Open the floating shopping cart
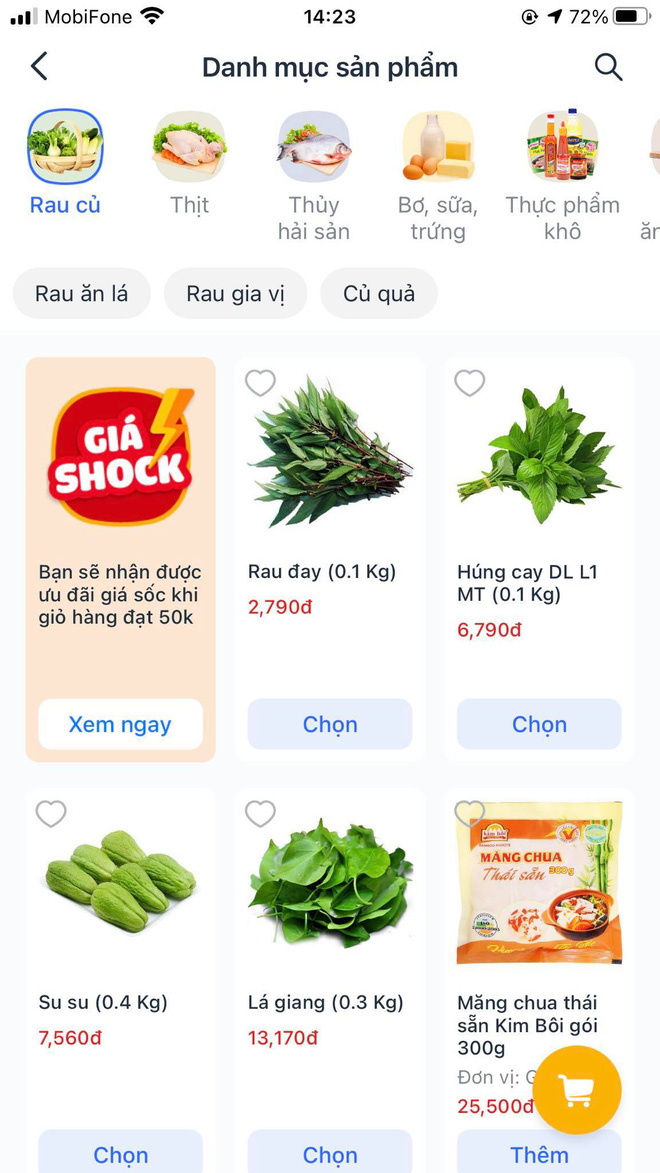This screenshot has height=1173, width=660. tap(577, 1090)
